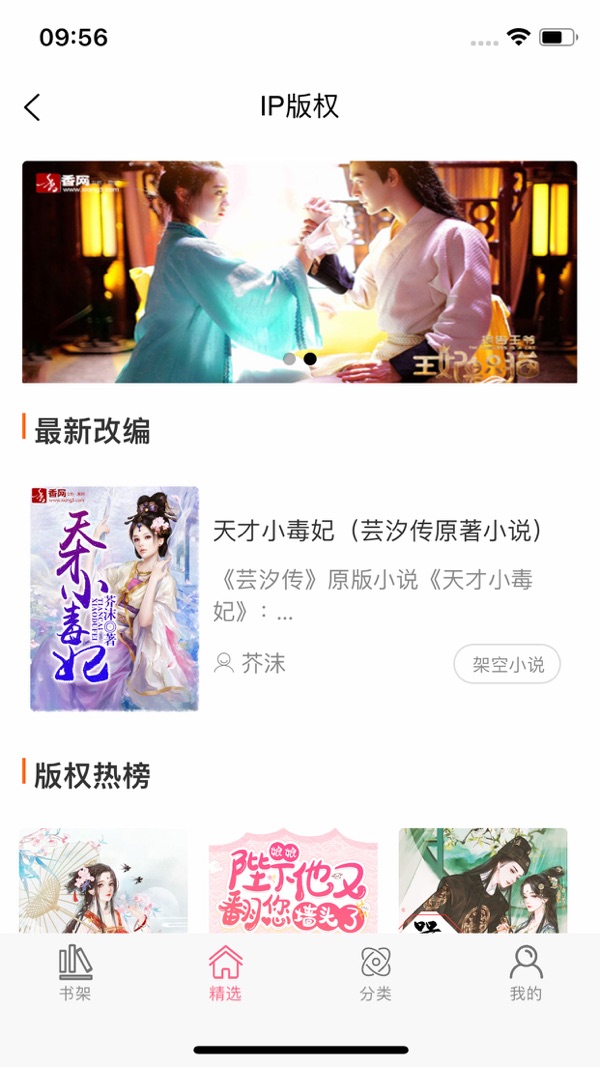Open the featured drama banner
The height and width of the screenshot is (1067, 600).
click(x=299, y=272)
